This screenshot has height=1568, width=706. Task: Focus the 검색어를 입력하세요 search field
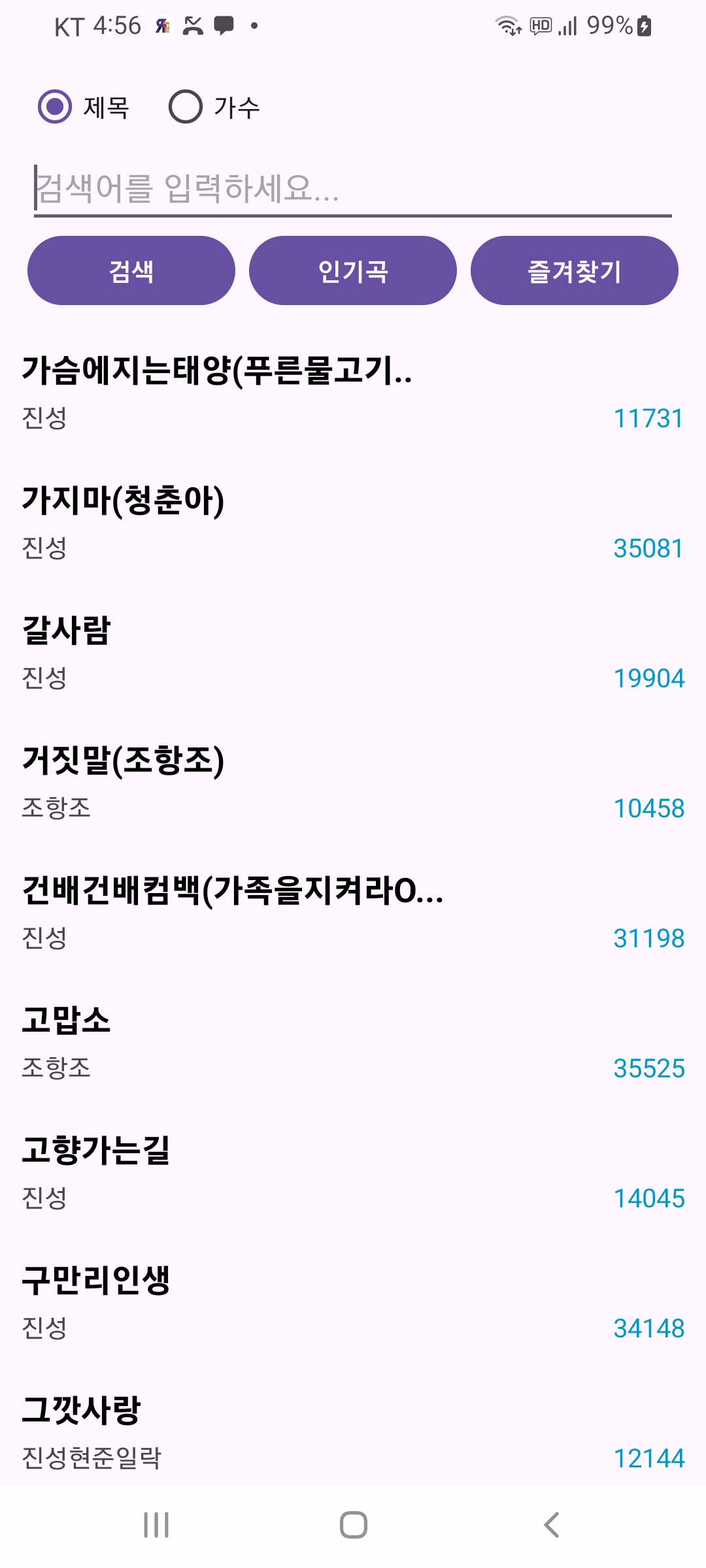point(353,188)
